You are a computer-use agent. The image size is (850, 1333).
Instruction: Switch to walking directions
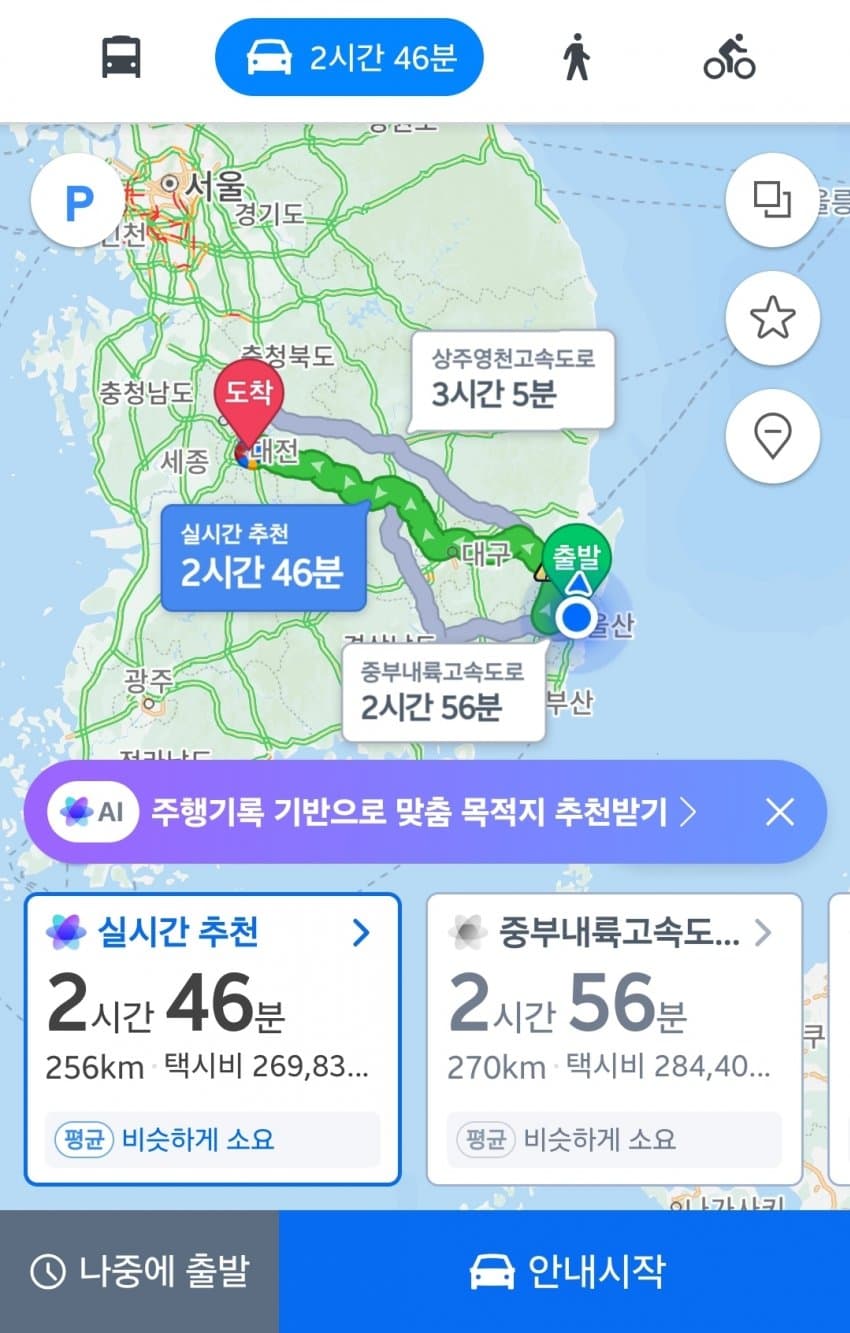click(x=576, y=57)
